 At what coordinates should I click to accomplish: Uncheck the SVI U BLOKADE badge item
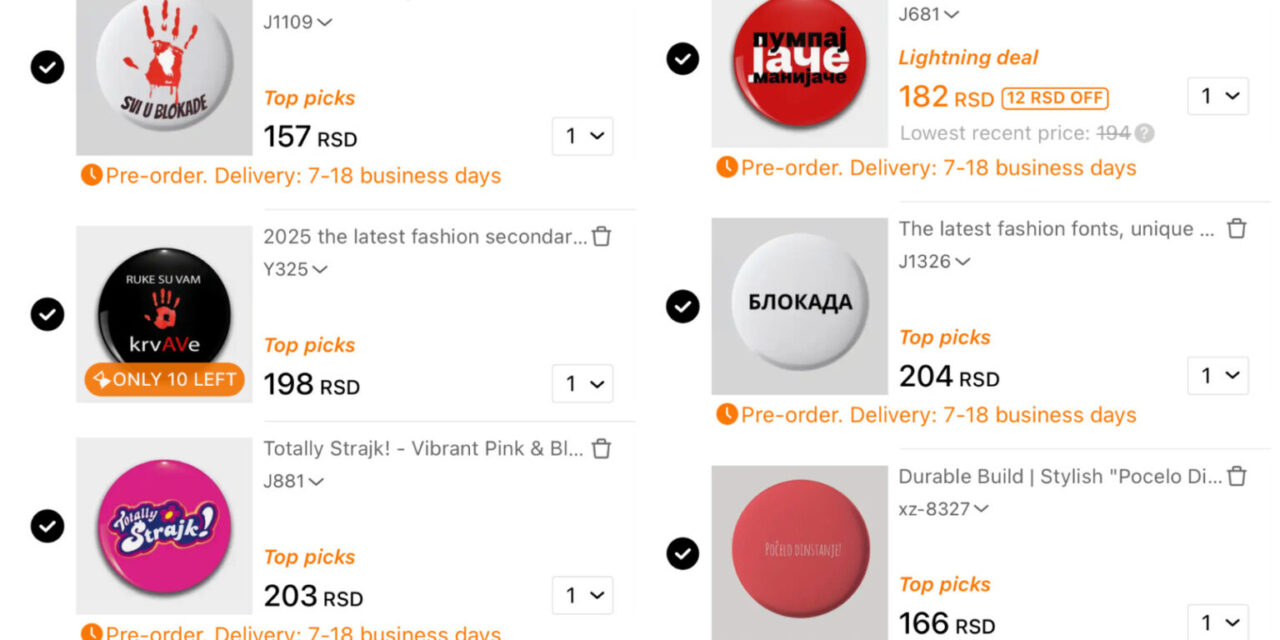click(47, 67)
